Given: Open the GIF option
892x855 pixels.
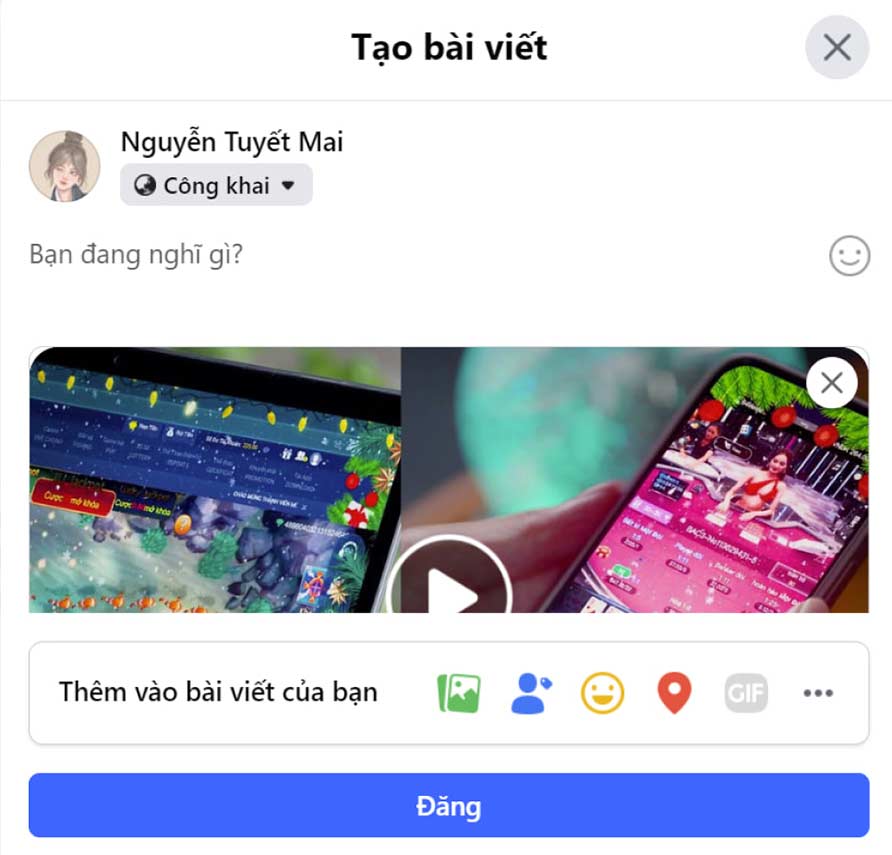Looking at the screenshot, I should pos(746,692).
